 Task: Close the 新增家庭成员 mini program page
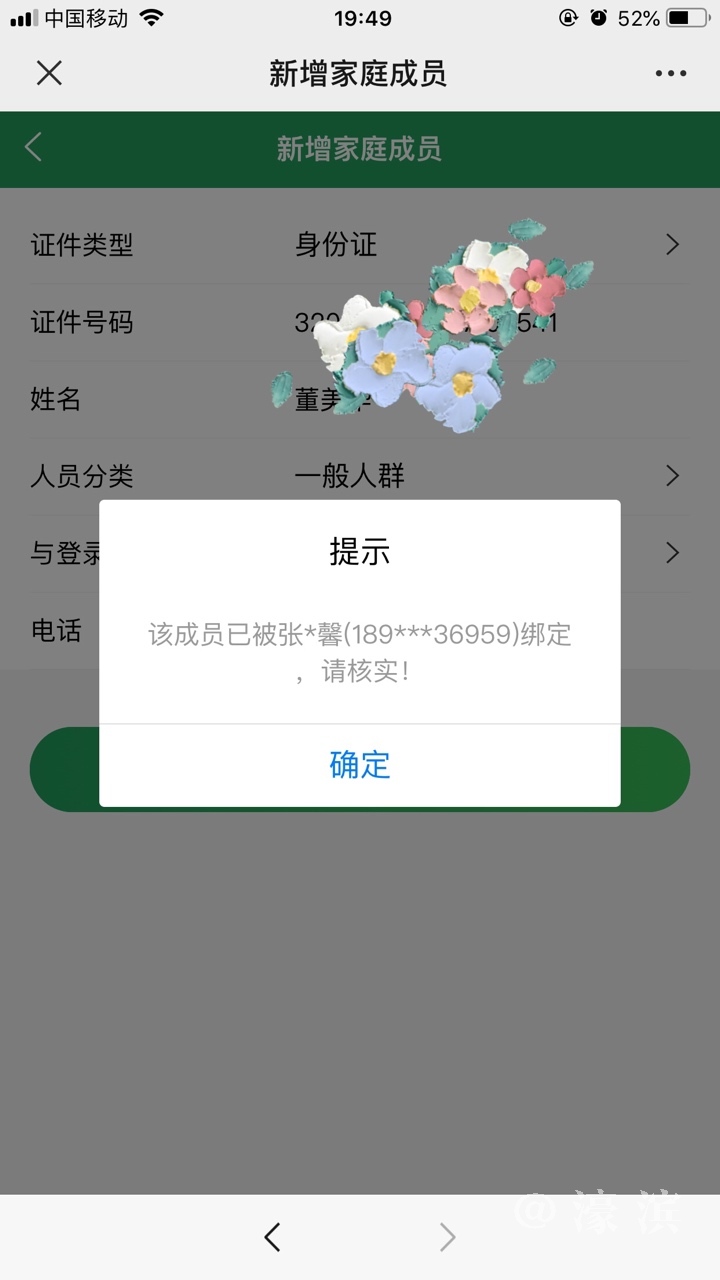49,73
